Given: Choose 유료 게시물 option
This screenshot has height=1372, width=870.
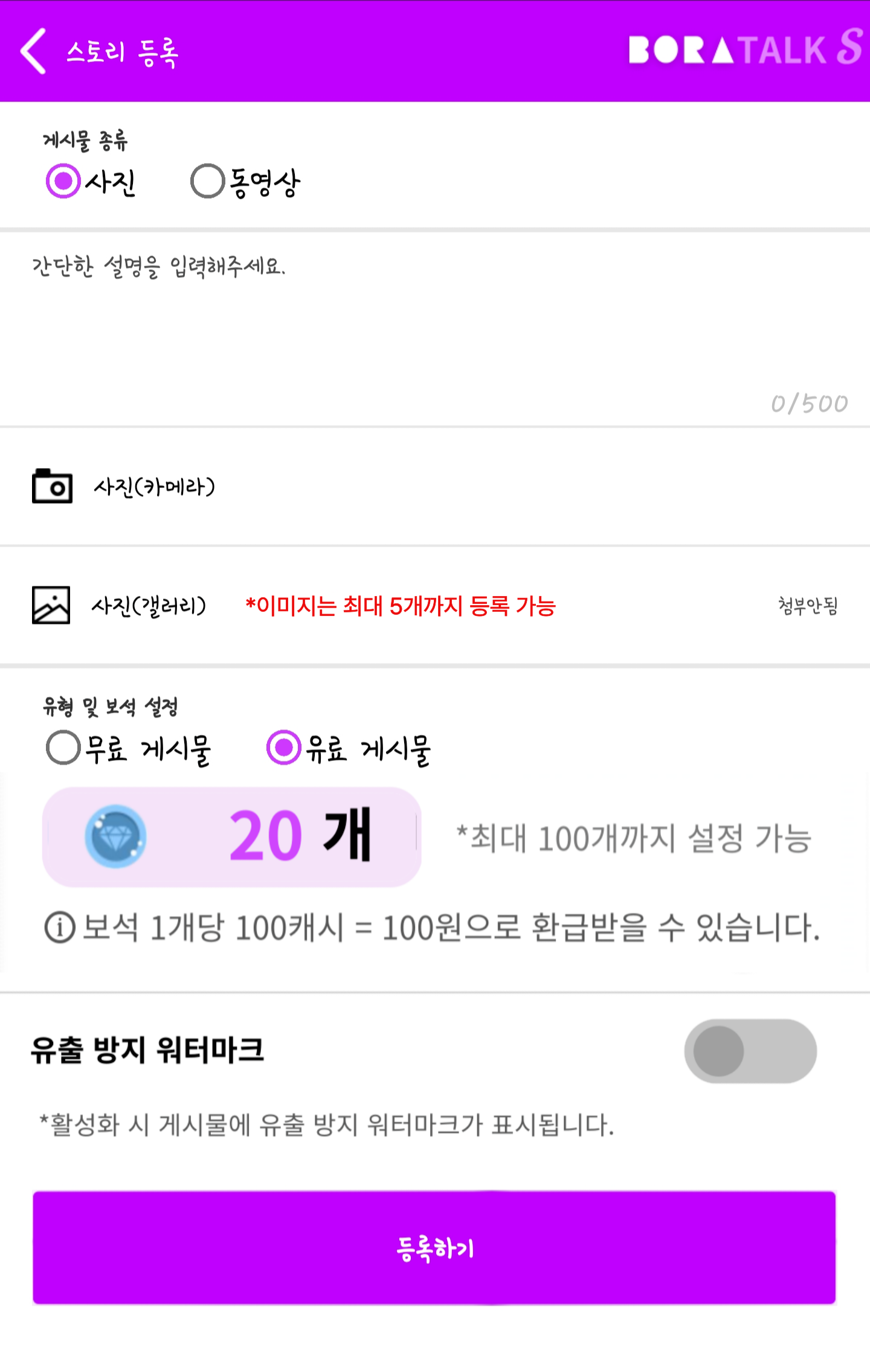Looking at the screenshot, I should coord(284,748).
